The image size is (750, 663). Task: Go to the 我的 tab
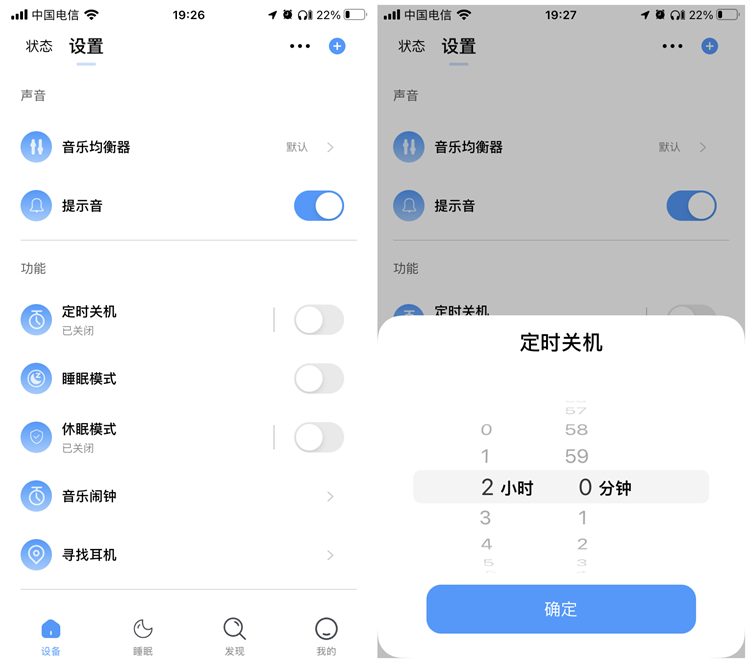pyautogui.click(x=326, y=636)
